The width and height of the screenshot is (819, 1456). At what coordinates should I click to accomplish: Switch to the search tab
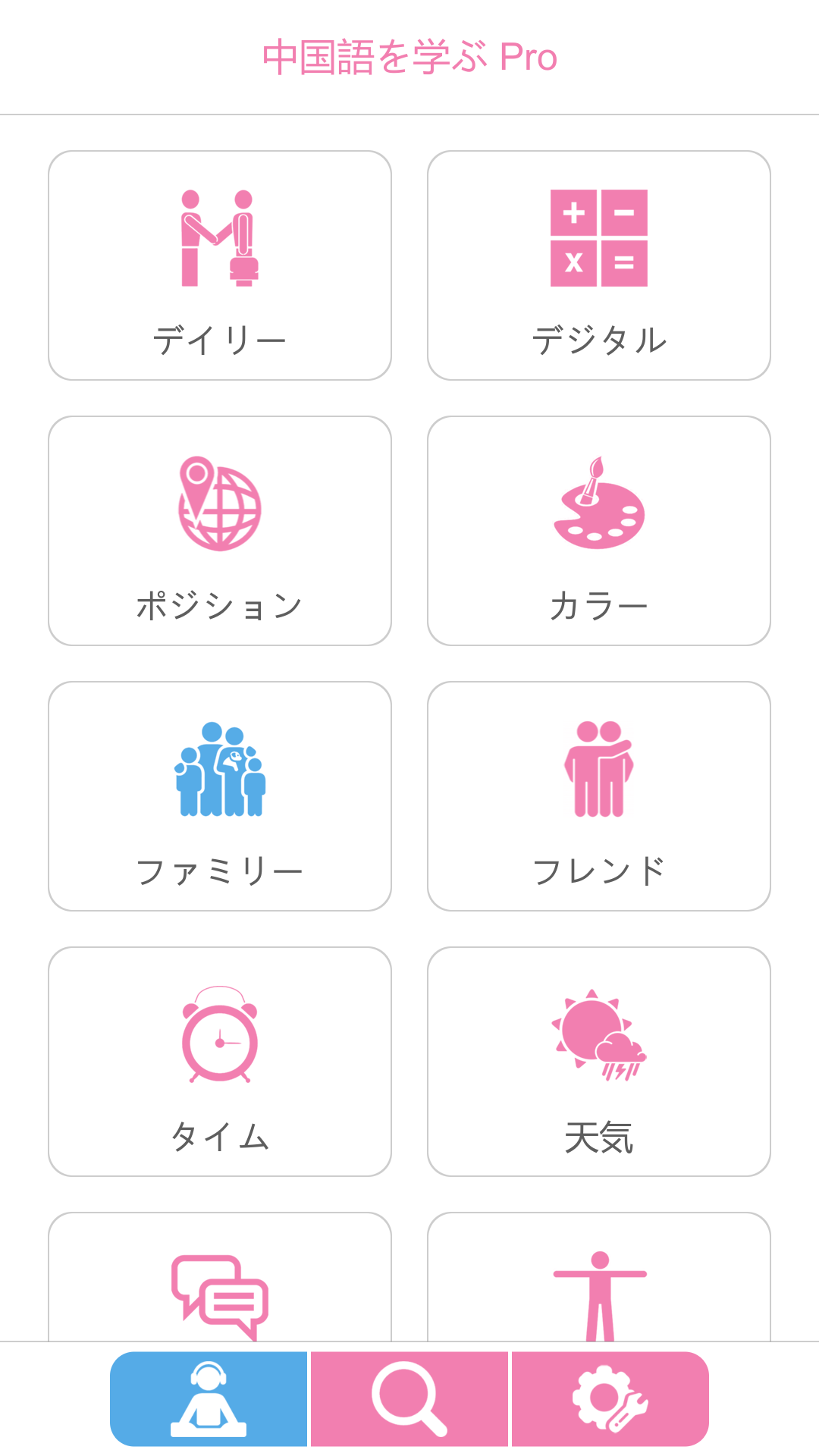409,1399
